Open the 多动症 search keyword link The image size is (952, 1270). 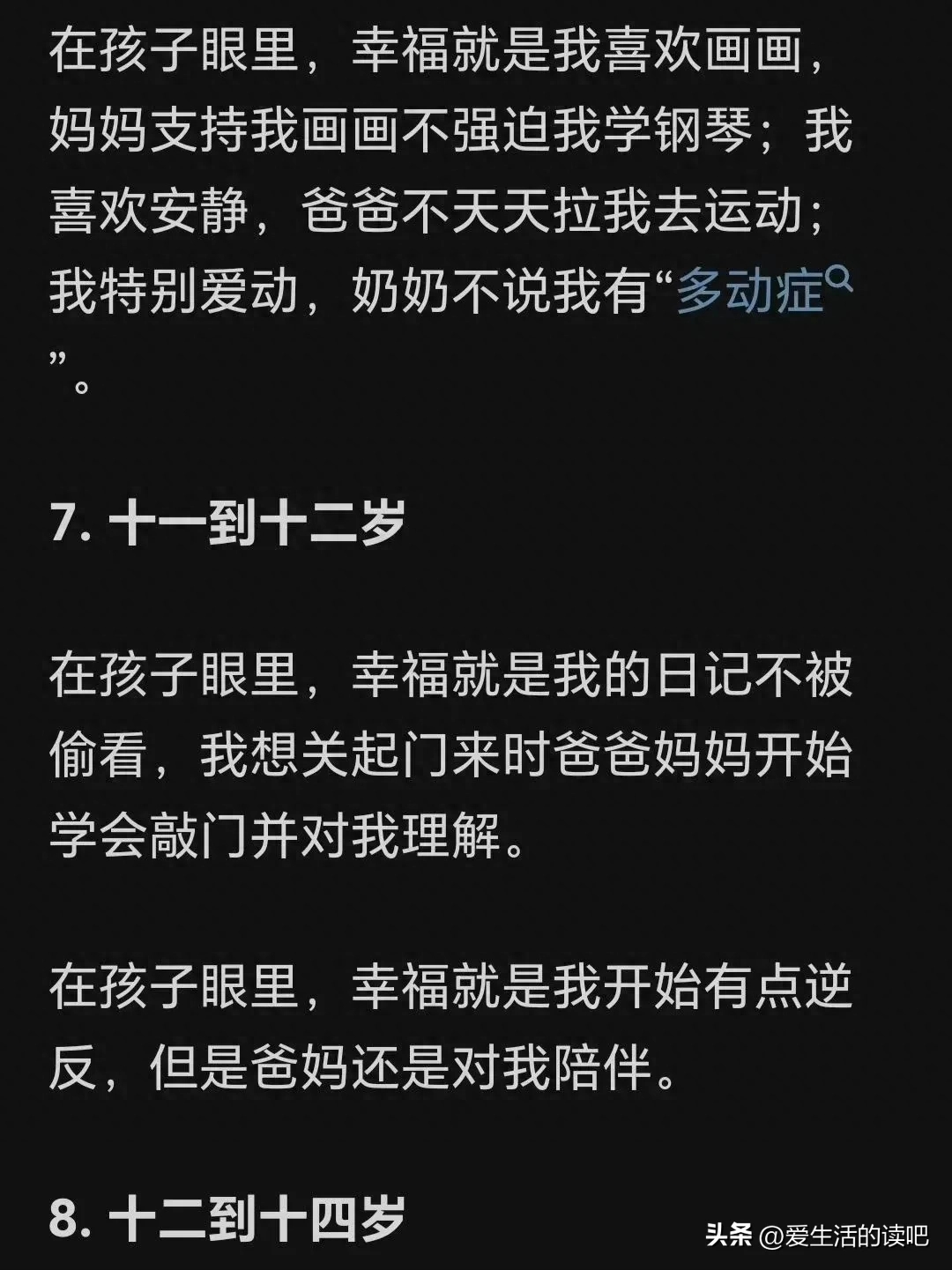pyautogui.click(x=751, y=292)
